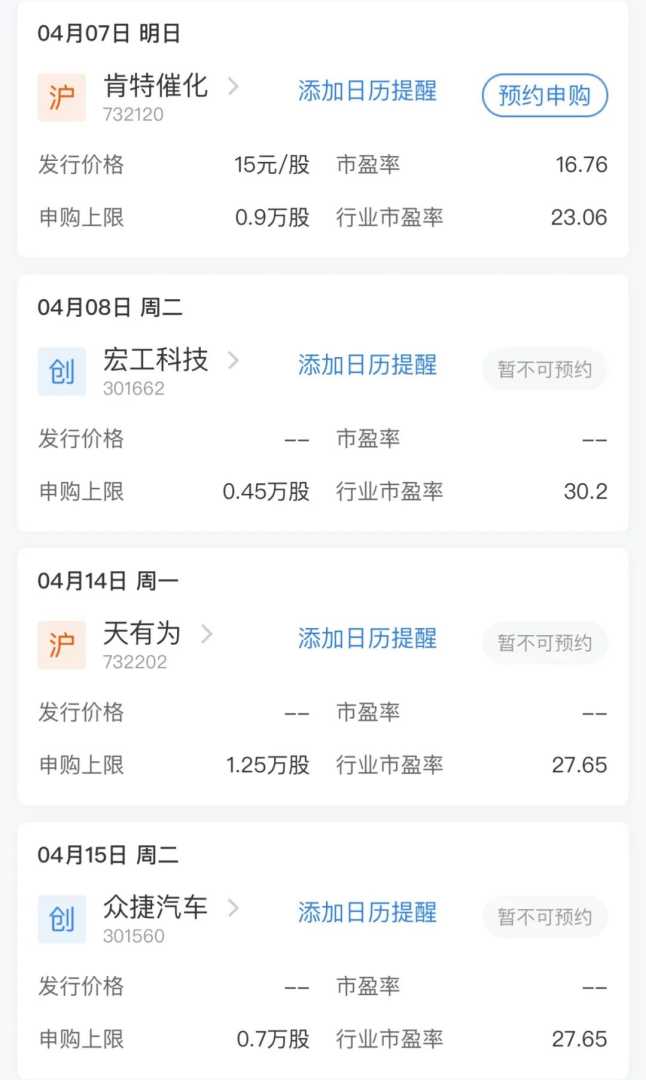Open 肯特催化 stock details
Image resolution: width=646 pixels, height=1080 pixels.
click(x=156, y=87)
